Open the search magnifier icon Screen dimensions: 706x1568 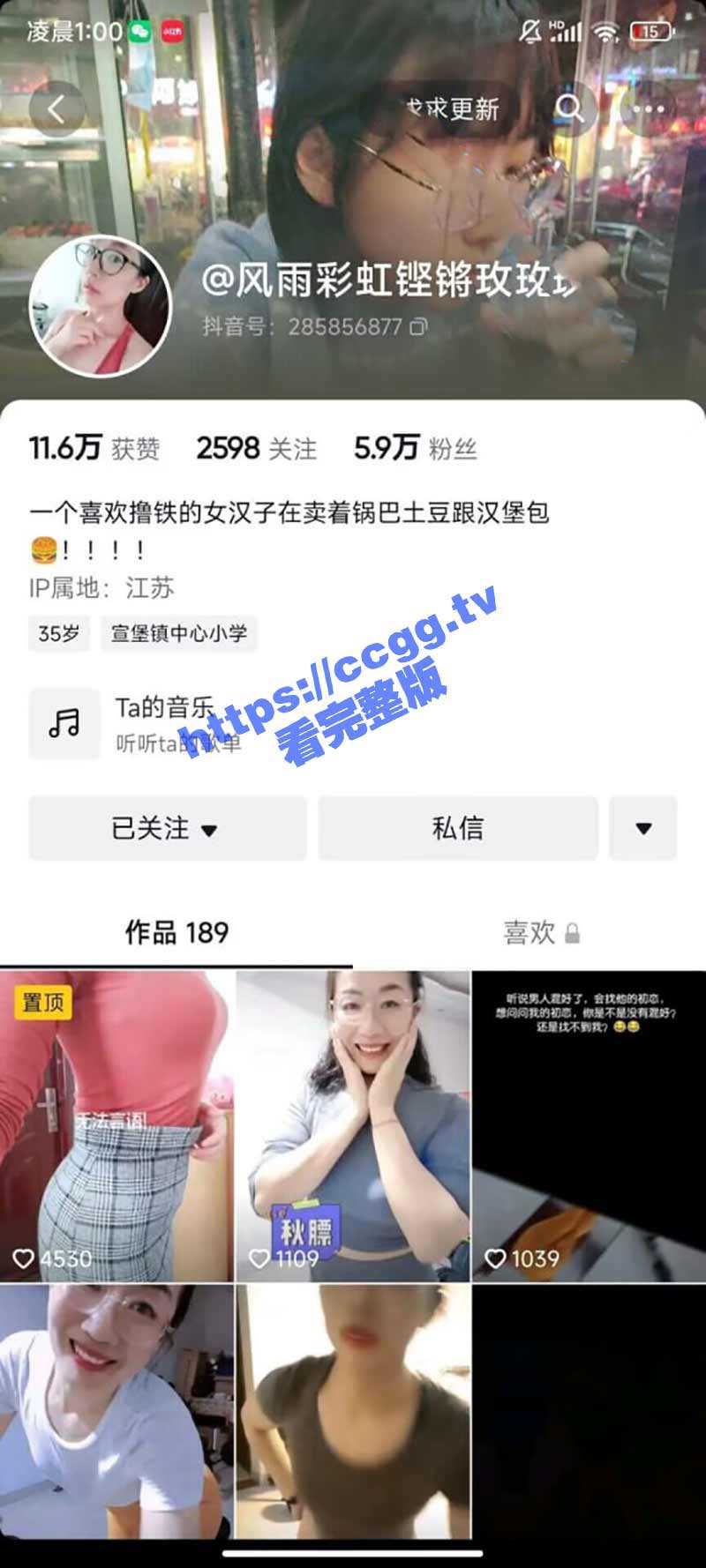pos(570,109)
